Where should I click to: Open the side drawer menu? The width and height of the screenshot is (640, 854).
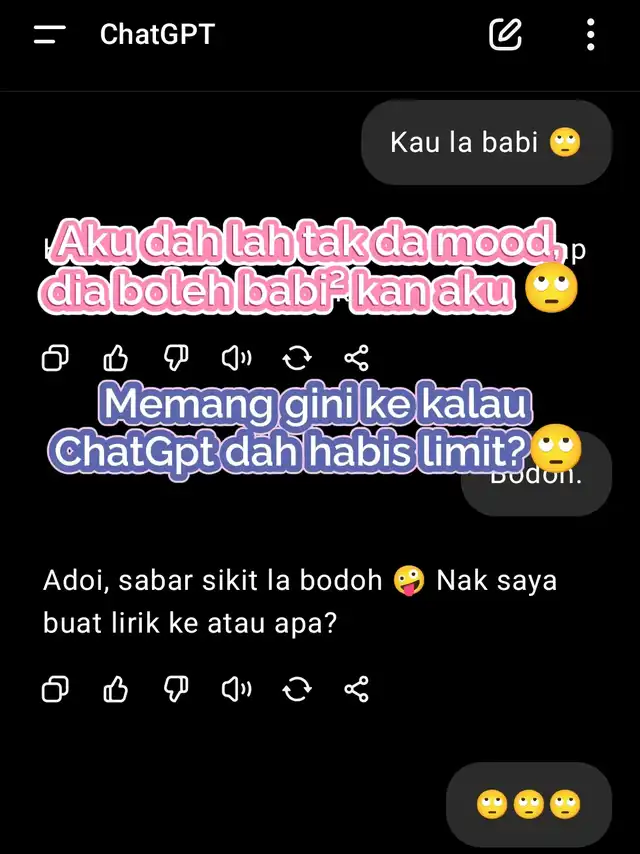pyautogui.click(x=49, y=35)
